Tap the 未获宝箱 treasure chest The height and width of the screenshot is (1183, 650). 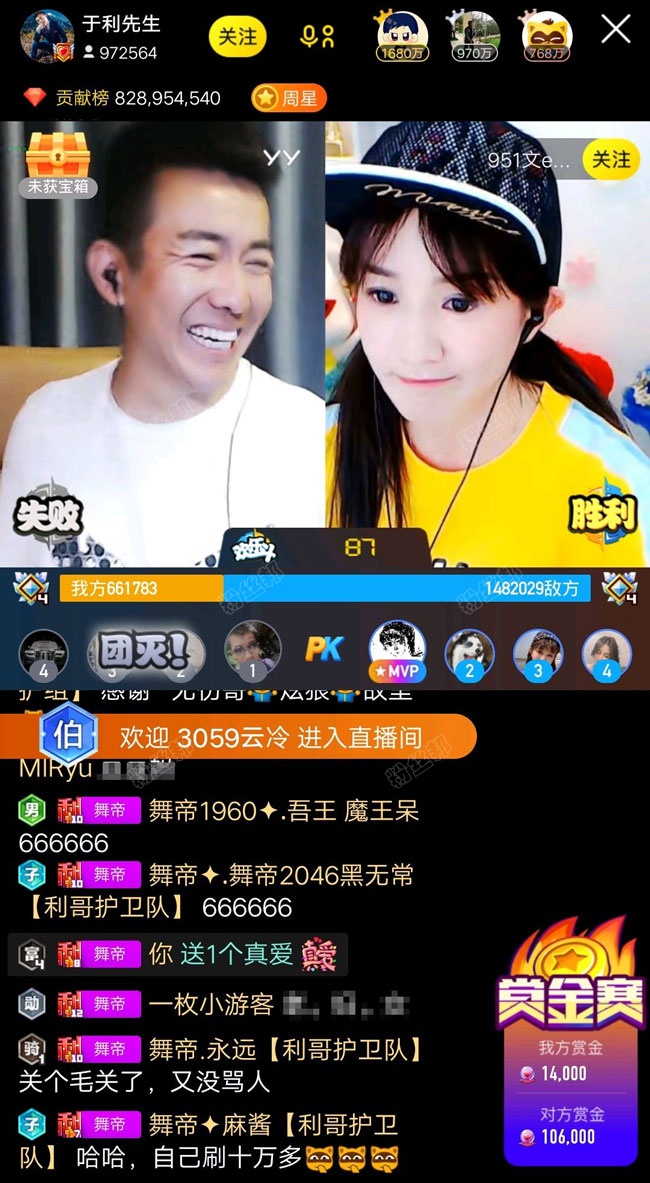[57, 162]
